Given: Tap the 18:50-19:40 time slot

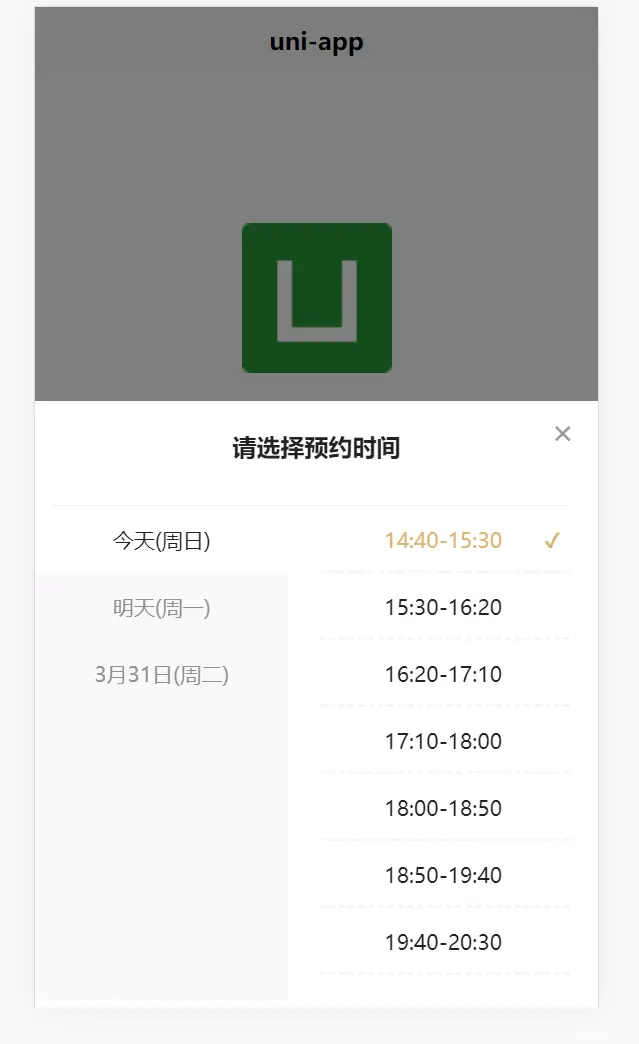Looking at the screenshot, I should click(443, 876).
